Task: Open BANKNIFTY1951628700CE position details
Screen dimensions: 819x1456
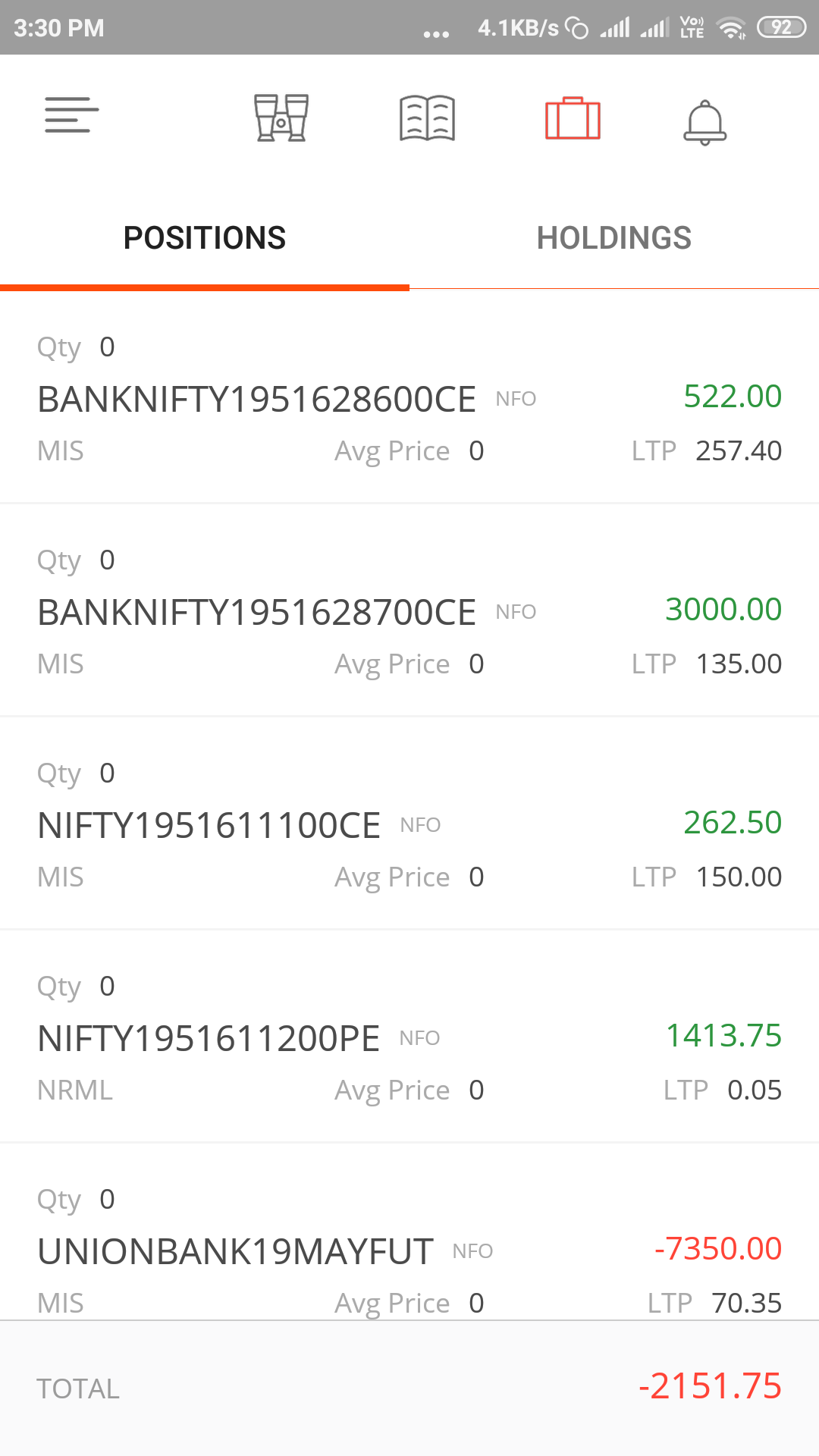Action: (x=409, y=610)
